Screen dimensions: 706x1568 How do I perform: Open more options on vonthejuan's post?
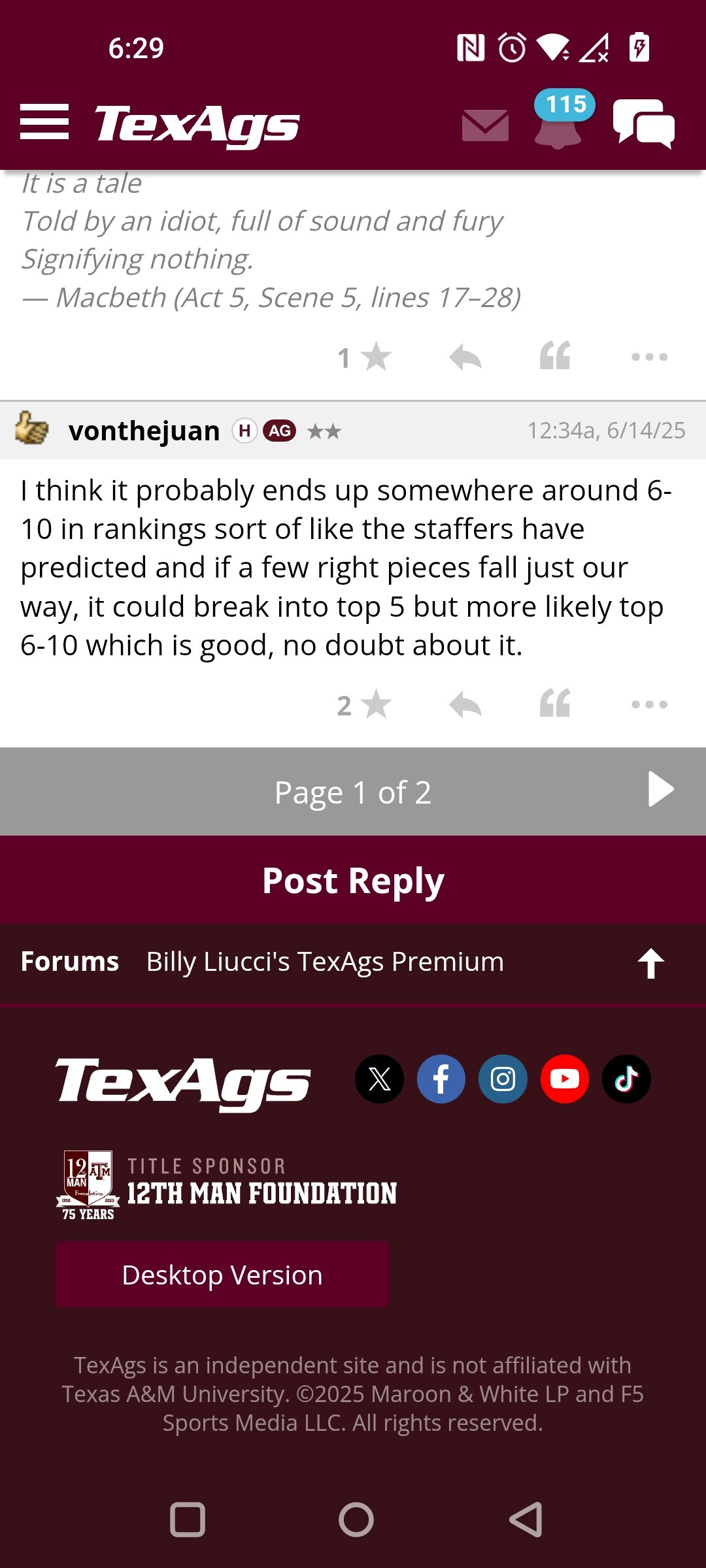point(650,704)
